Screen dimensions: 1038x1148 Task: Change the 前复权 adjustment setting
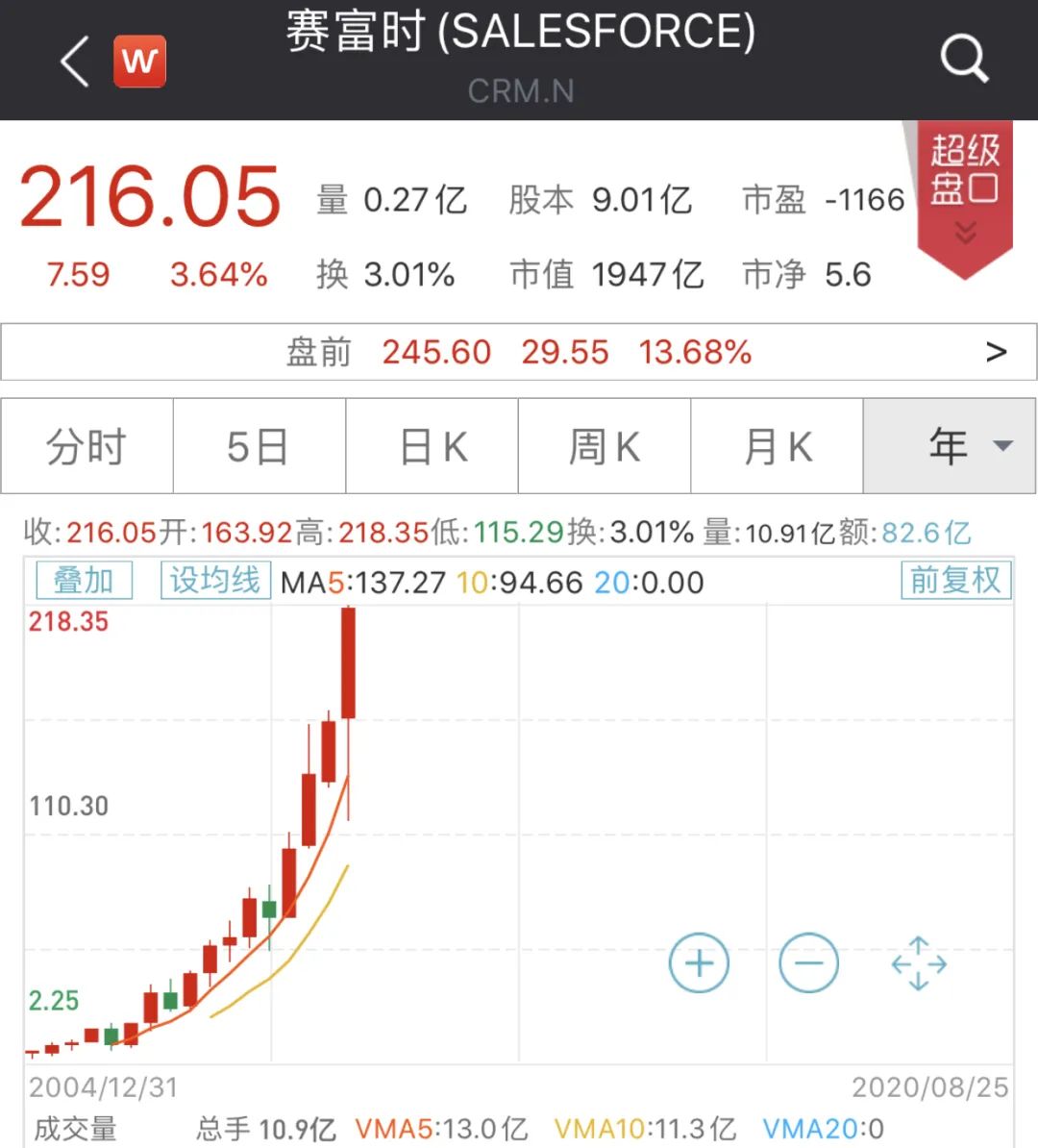[x=955, y=581]
